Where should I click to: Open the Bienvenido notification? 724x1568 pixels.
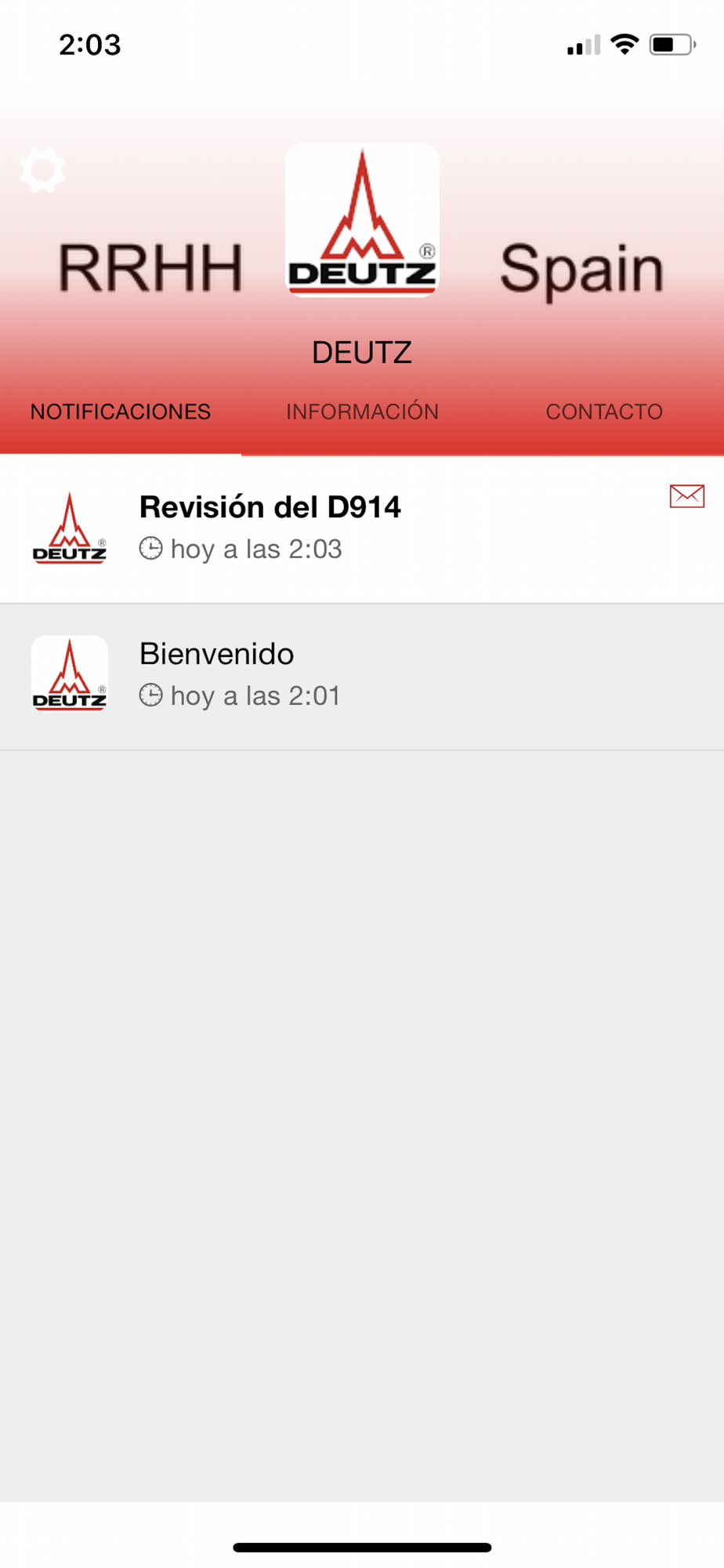[362, 677]
